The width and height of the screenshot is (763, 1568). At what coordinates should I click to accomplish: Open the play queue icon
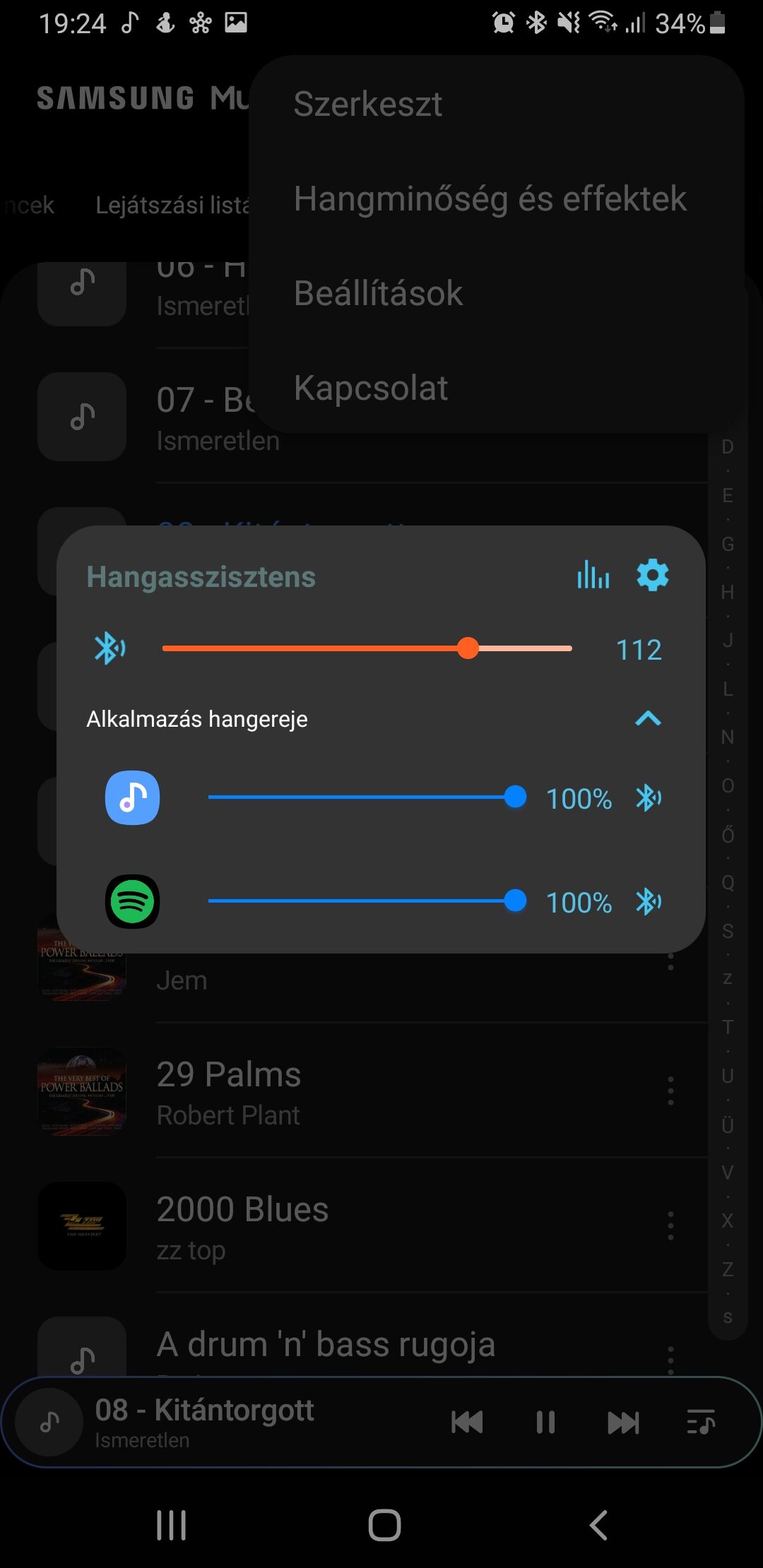[x=701, y=1422]
